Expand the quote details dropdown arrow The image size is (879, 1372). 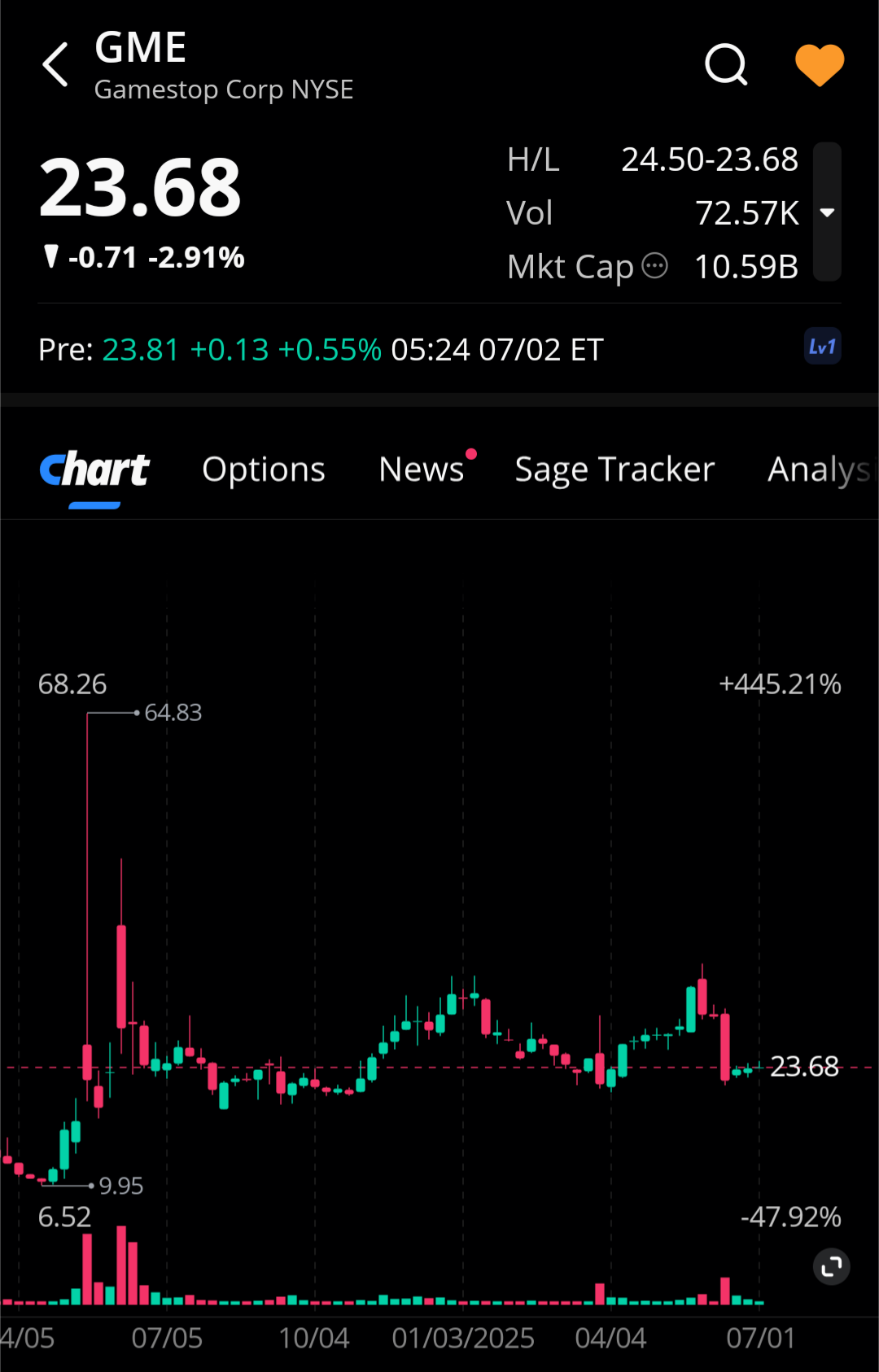point(827,212)
